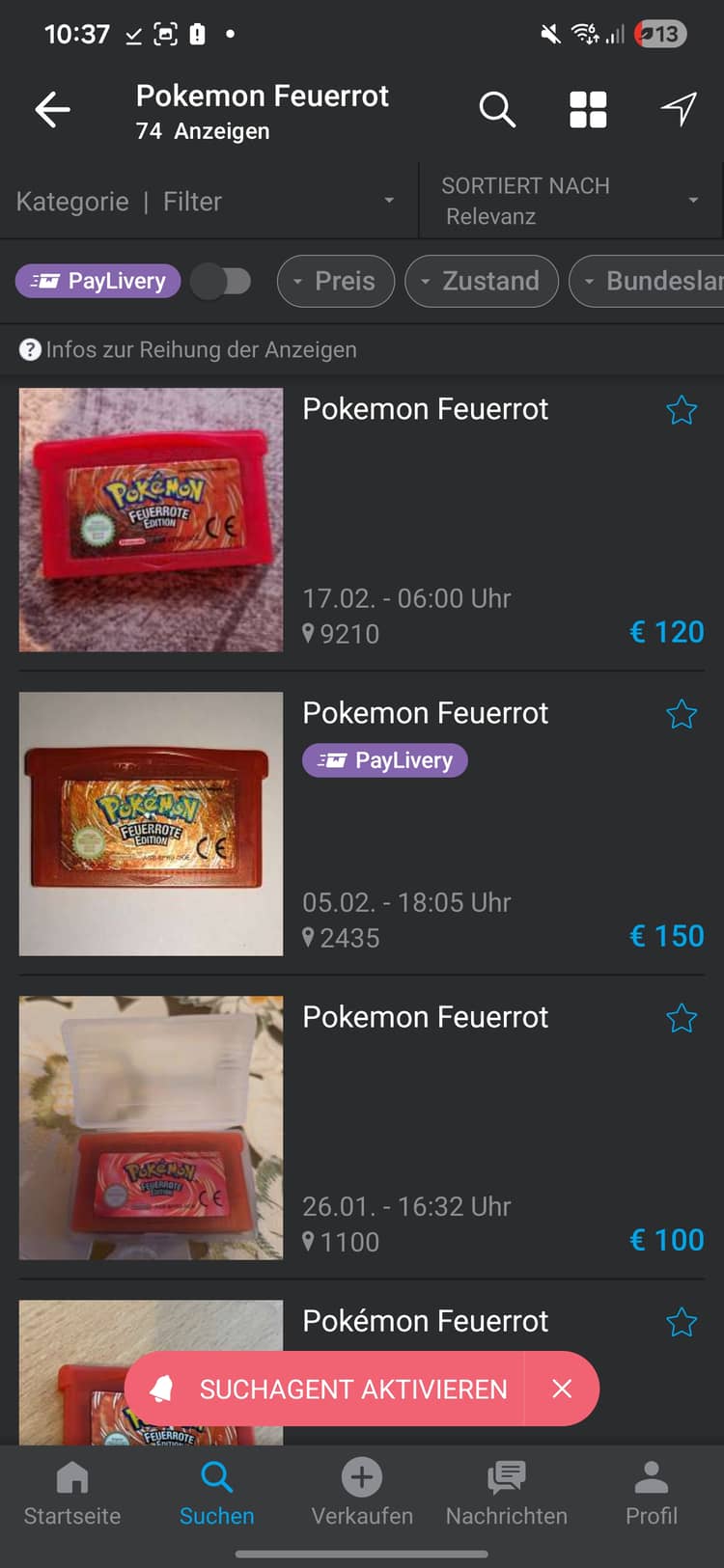Open the Verkaufen tab
Screen dimensions: 724x1568
[x=362, y=1492]
